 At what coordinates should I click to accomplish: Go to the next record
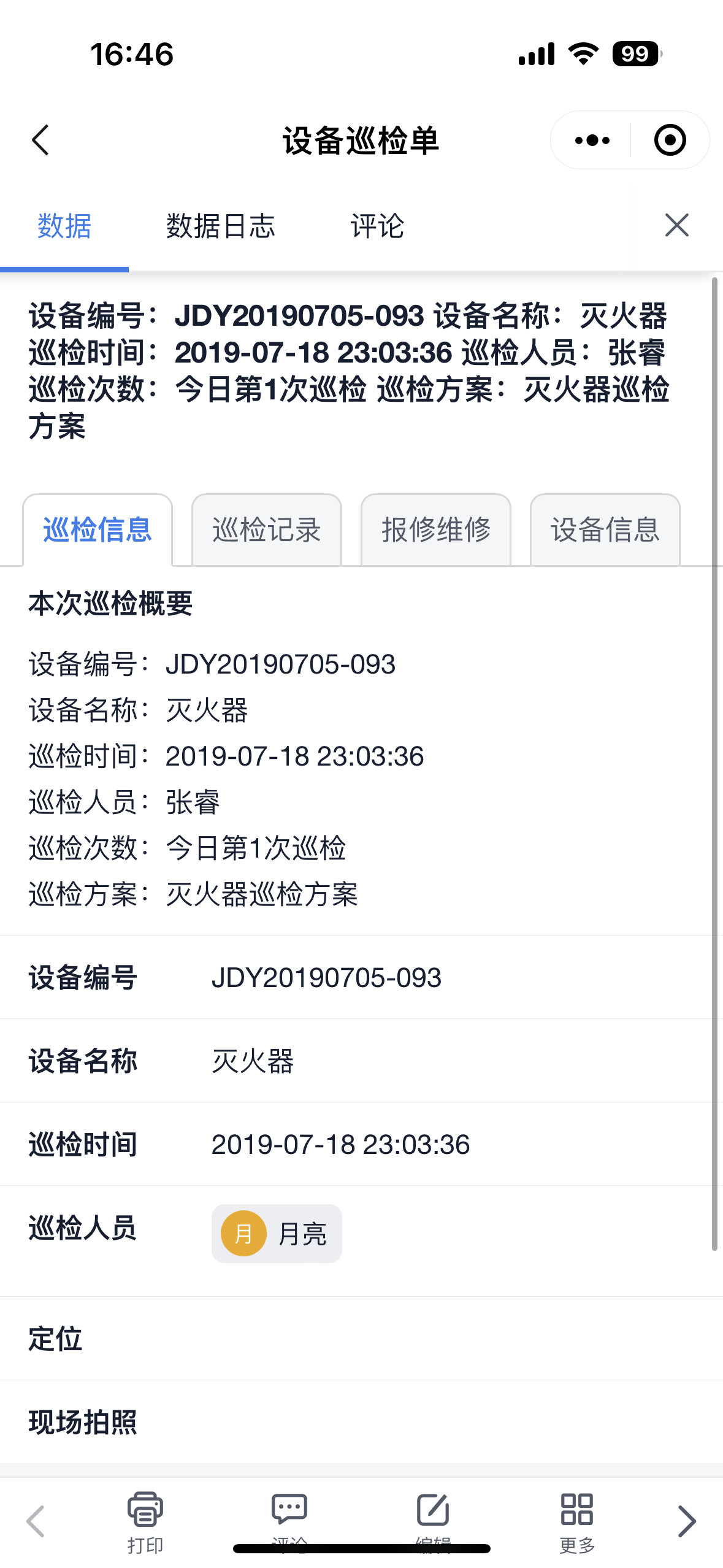pos(686,1521)
